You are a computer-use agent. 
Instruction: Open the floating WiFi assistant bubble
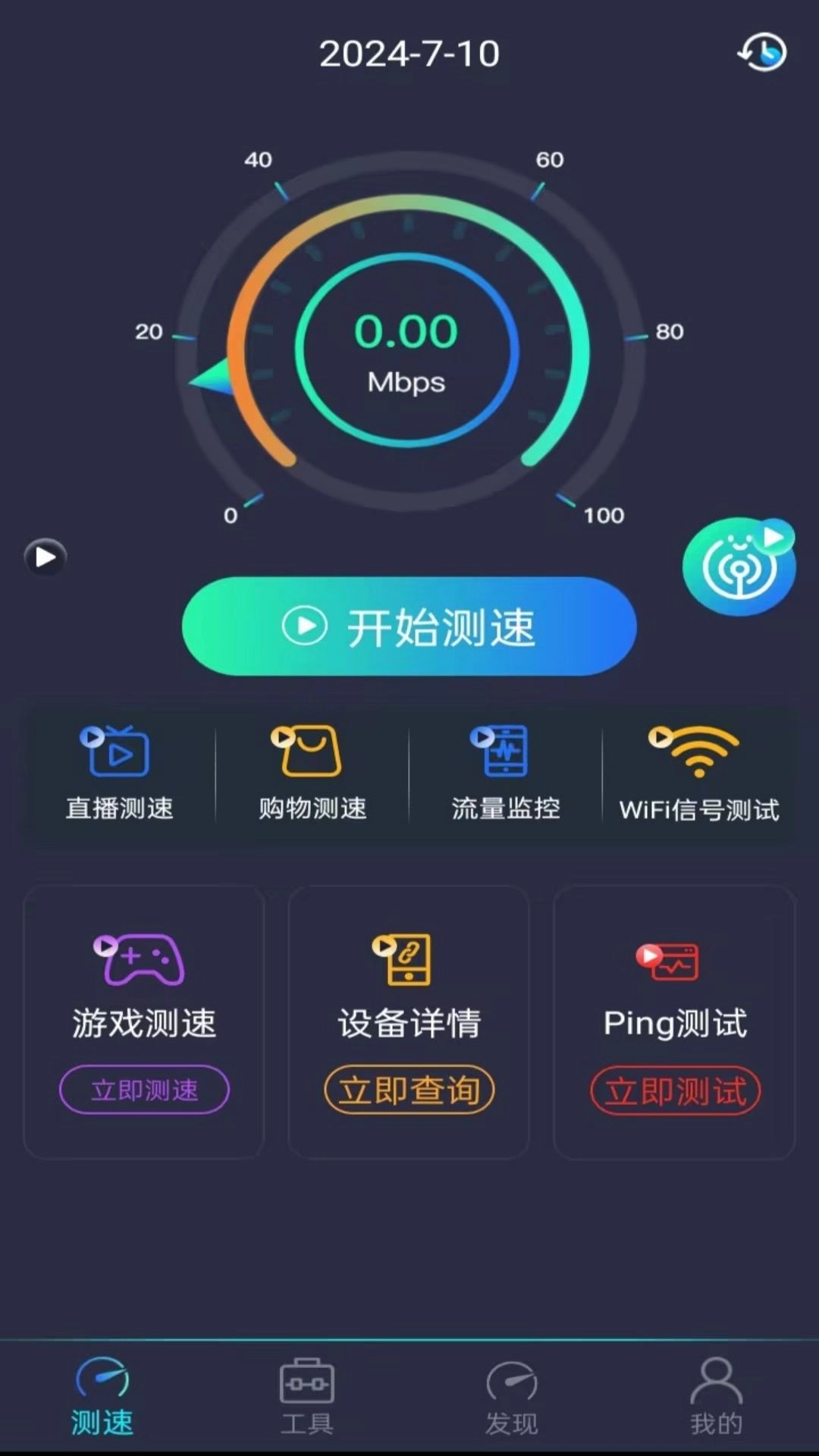[x=737, y=566]
